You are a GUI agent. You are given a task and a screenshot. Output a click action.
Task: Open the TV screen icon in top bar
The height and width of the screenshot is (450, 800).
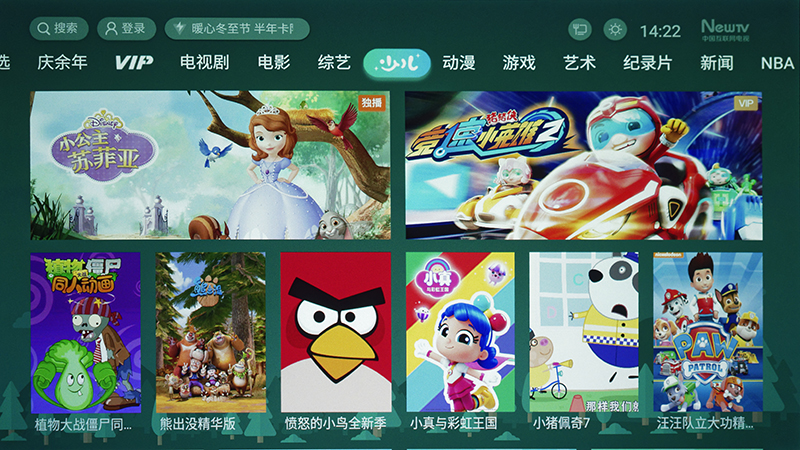click(x=579, y=30)
